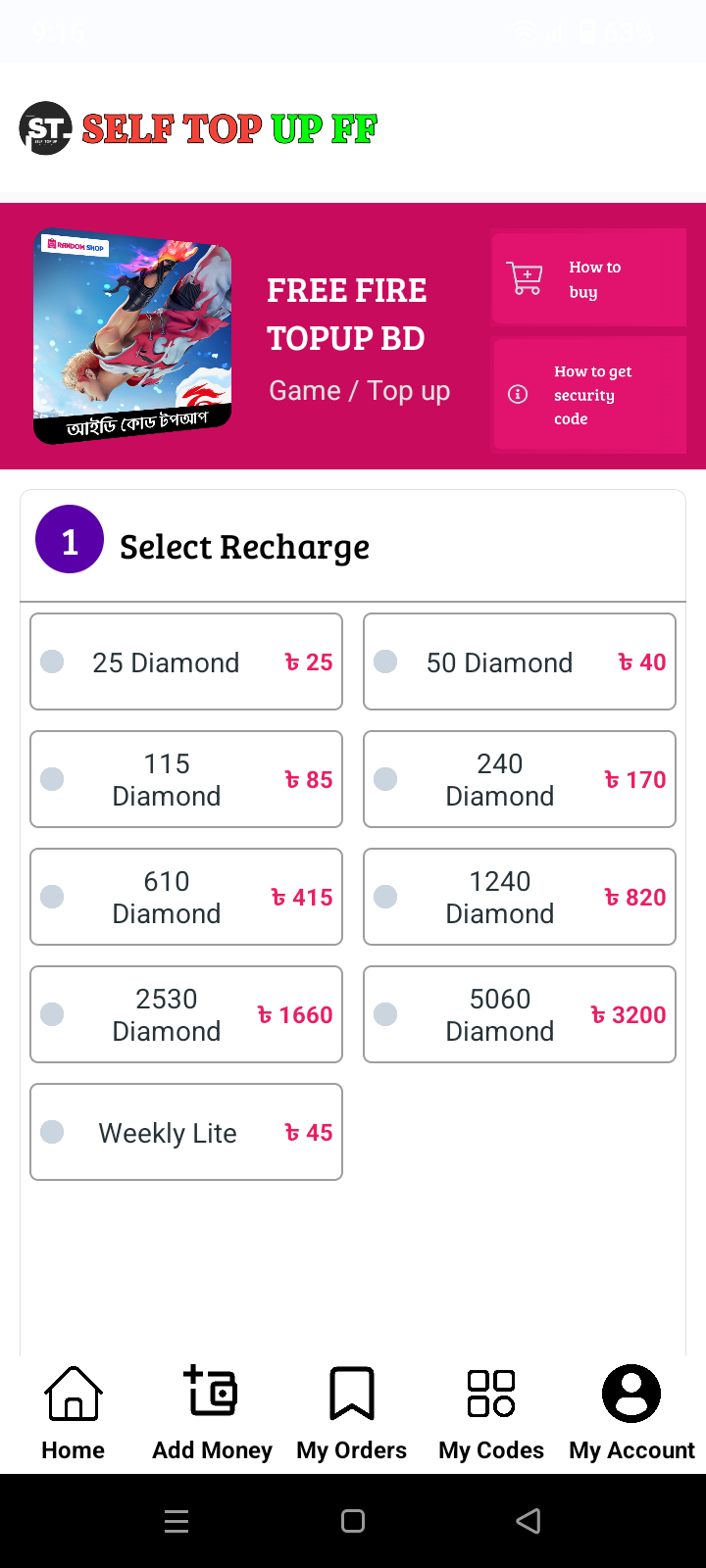Select 115 Diamond for ৳ 85

(x=186, y=779)
